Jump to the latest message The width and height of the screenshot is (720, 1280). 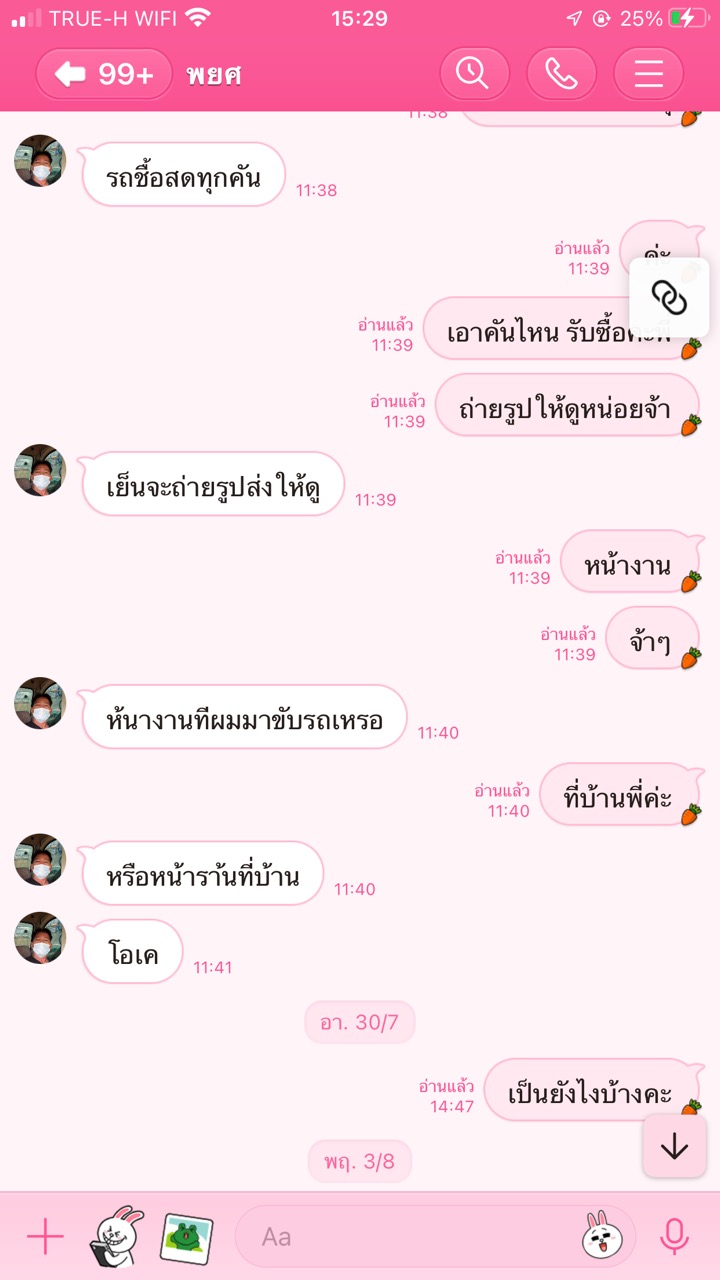pos(674,1146)
